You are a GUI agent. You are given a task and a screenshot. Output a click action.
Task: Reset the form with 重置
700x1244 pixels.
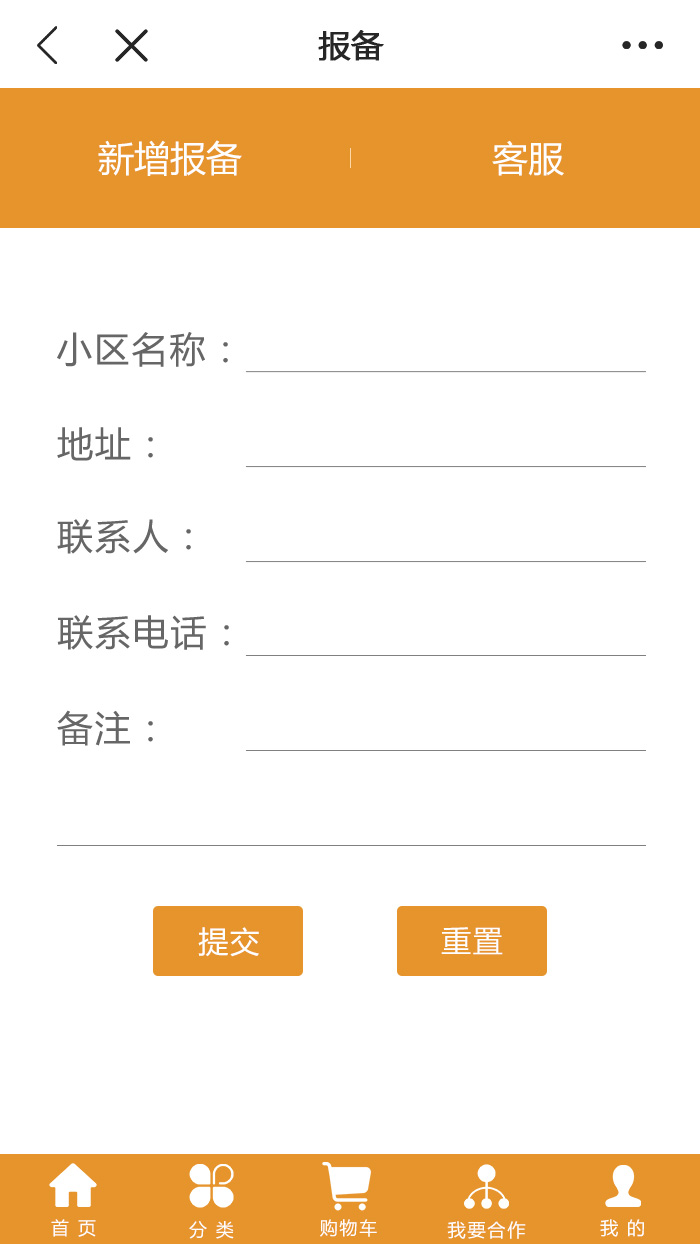(472, 941)
